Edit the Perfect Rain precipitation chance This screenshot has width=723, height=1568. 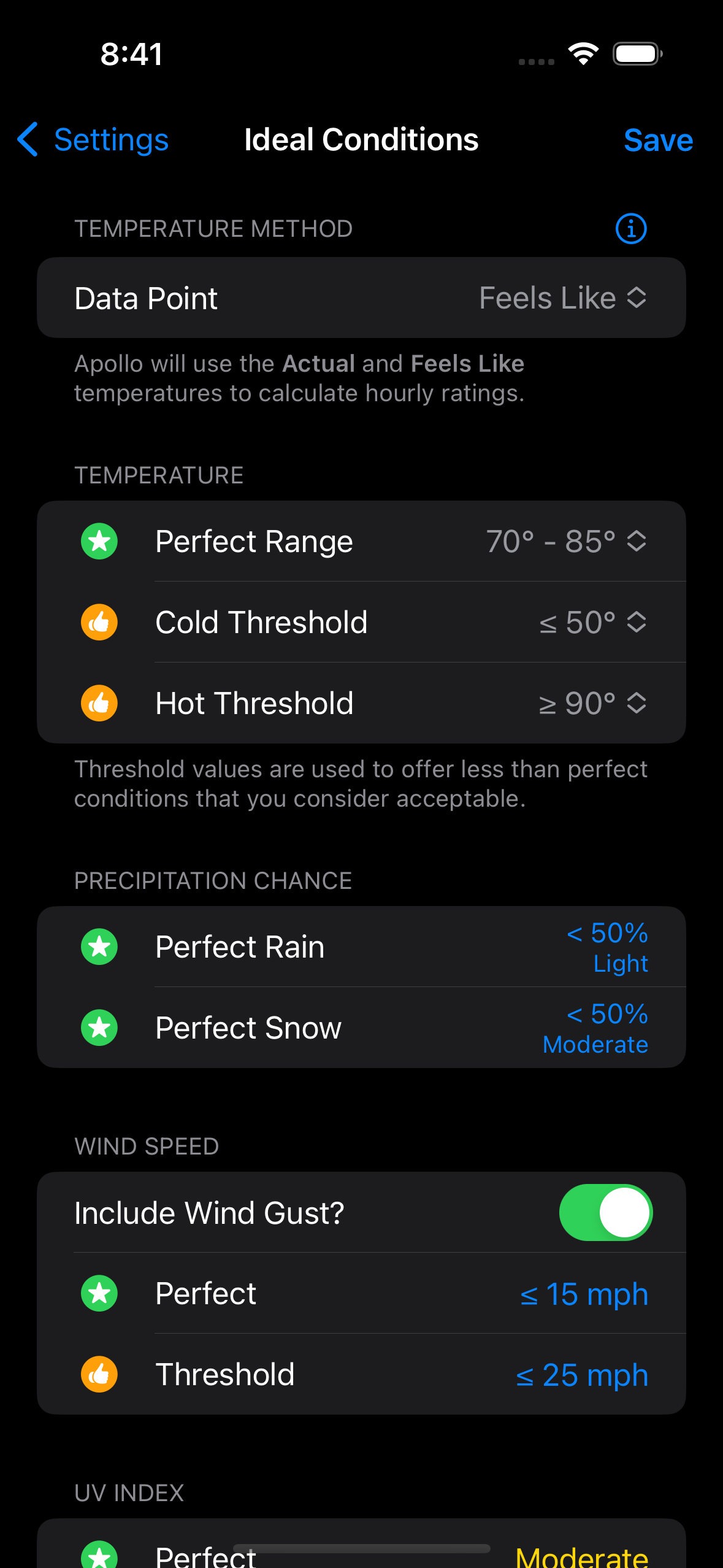[x=606, y=947]
